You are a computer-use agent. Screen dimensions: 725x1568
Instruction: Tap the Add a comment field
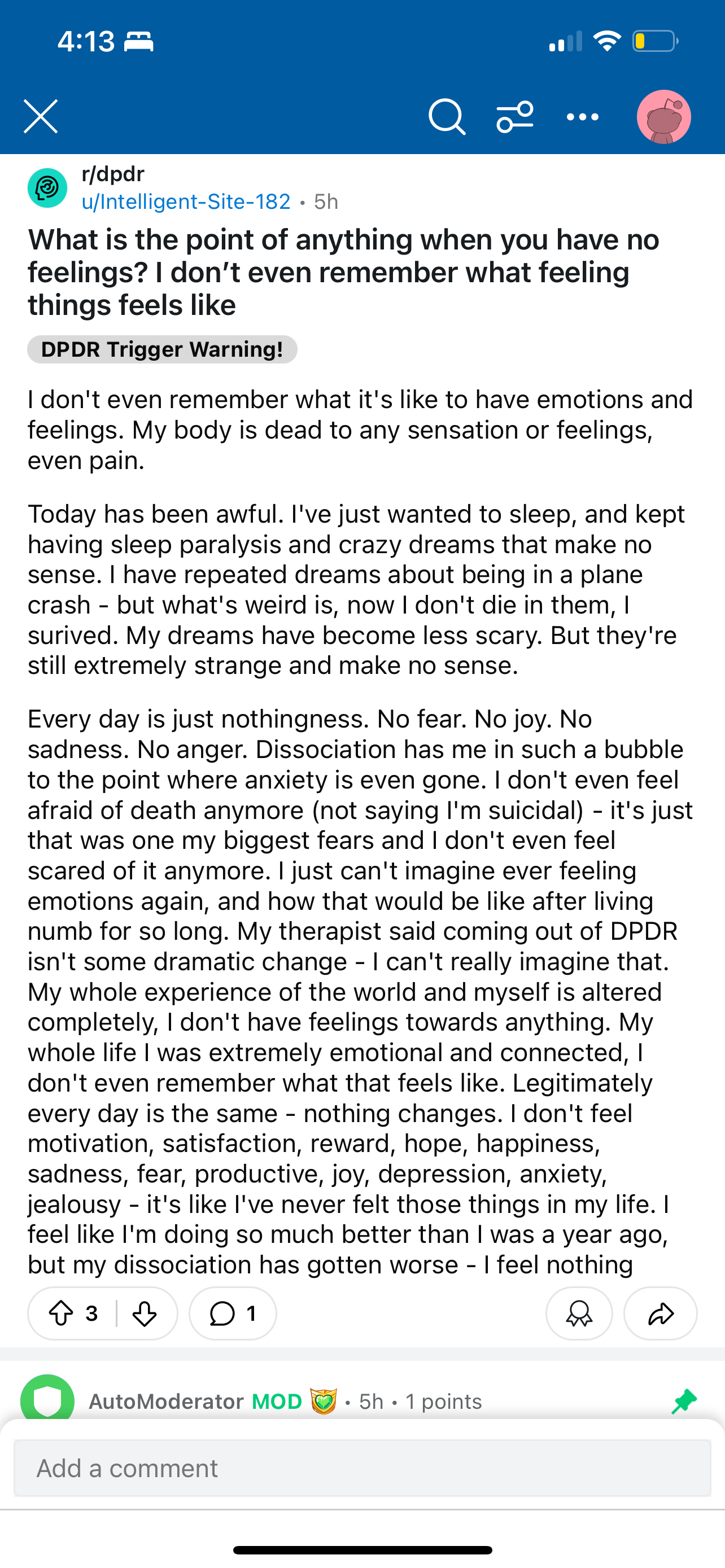[x=362, y=1468]
